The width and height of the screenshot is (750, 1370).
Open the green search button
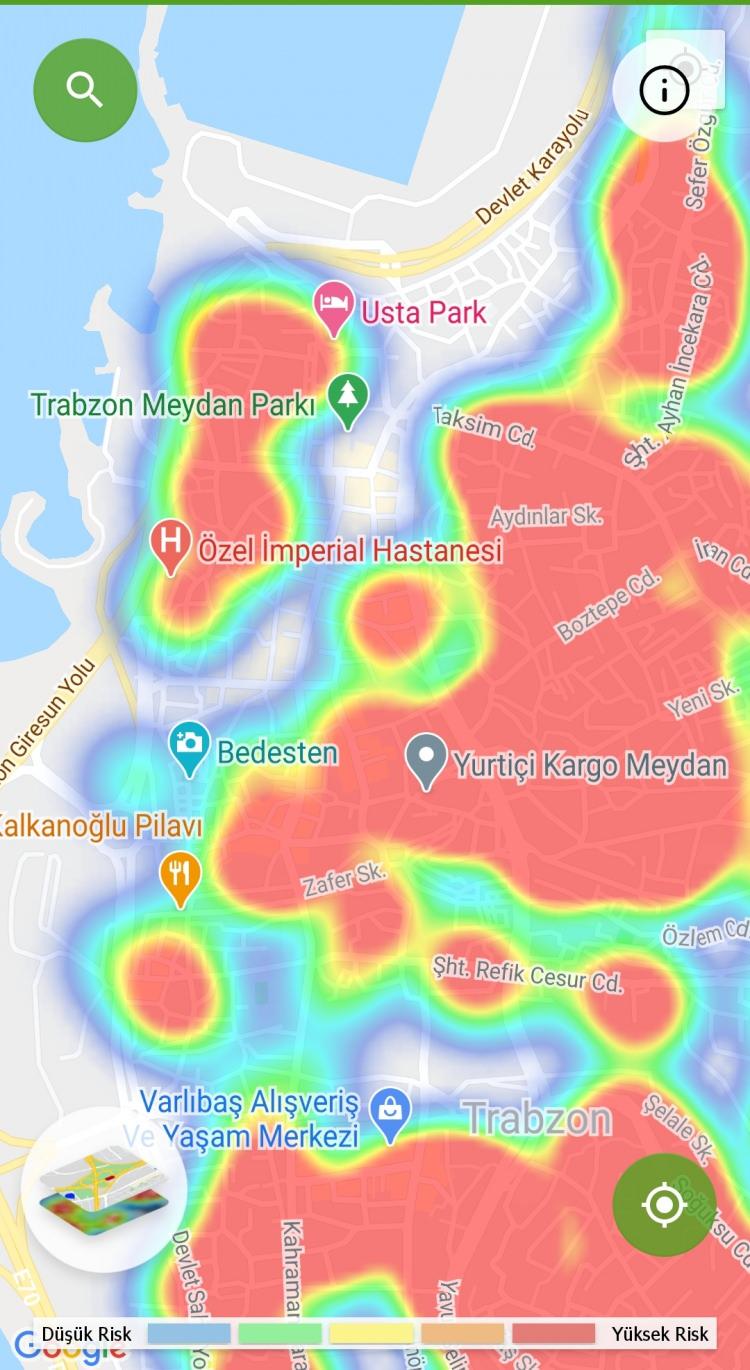point(85,90)
